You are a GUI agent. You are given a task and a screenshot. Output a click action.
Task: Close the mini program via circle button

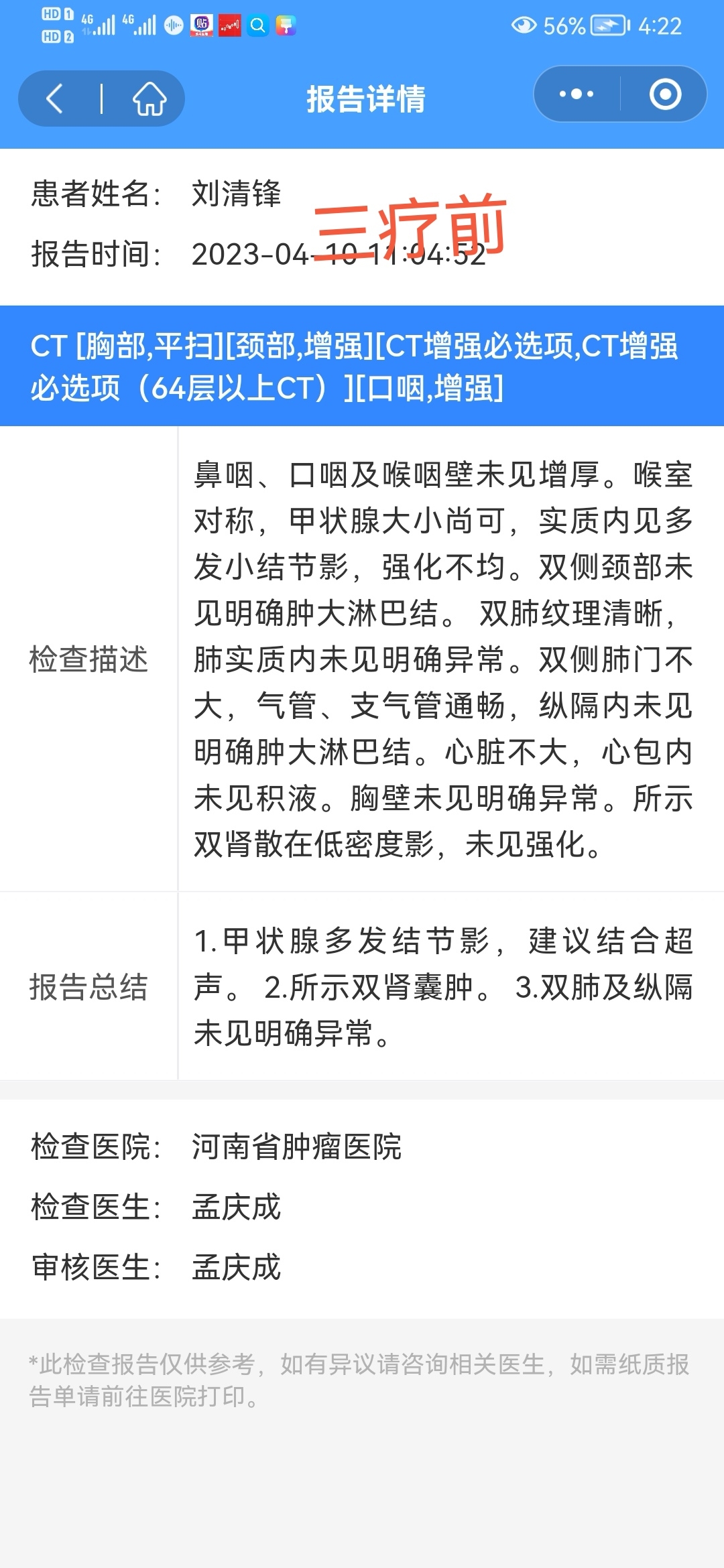coord(665,94)
